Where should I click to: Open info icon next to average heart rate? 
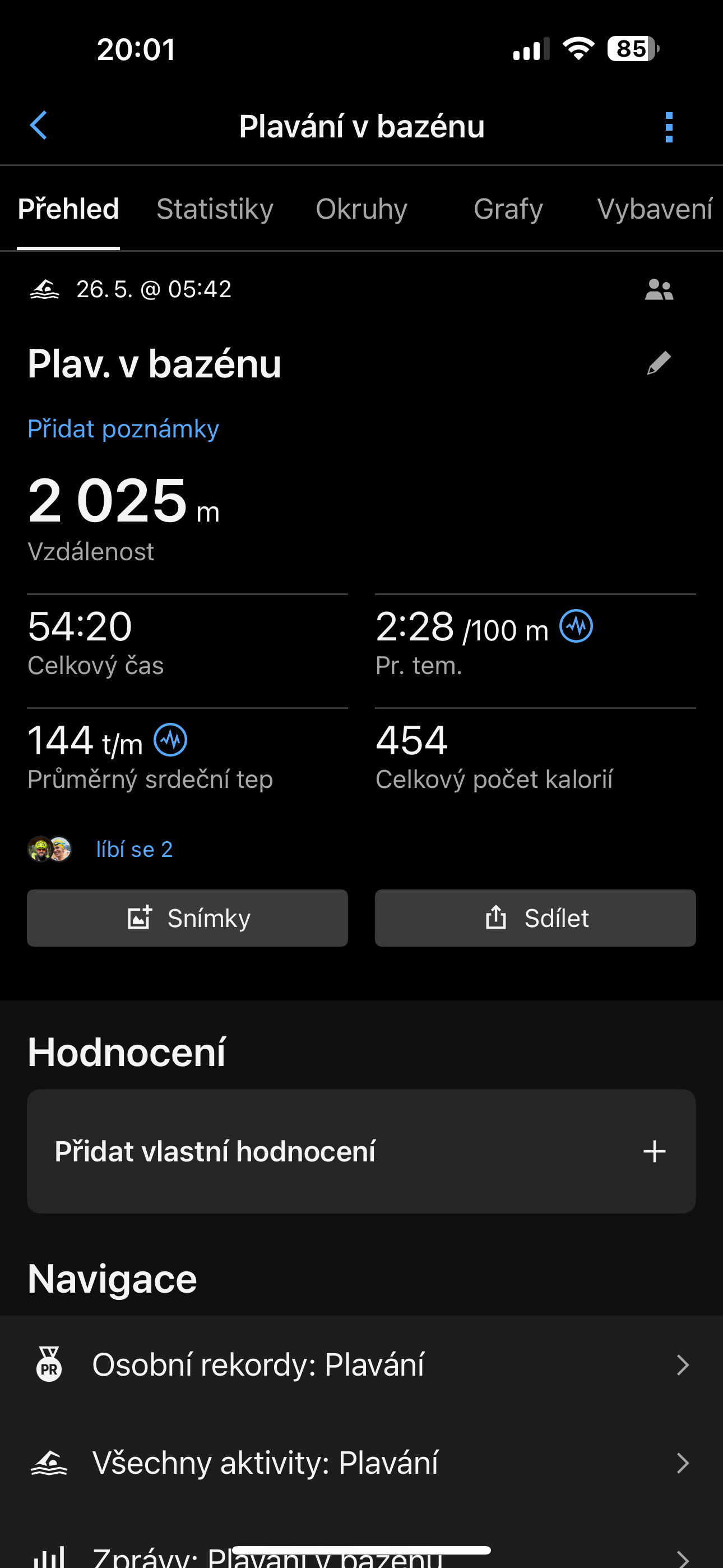(170, 740)
